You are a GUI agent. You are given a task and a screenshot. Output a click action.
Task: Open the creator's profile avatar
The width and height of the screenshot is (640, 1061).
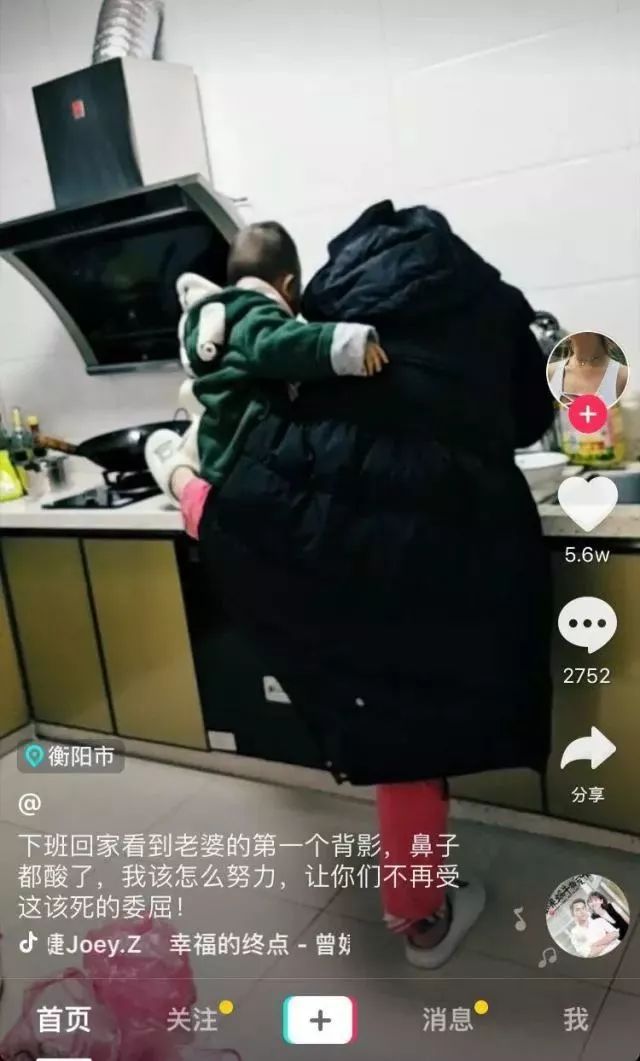587,368
